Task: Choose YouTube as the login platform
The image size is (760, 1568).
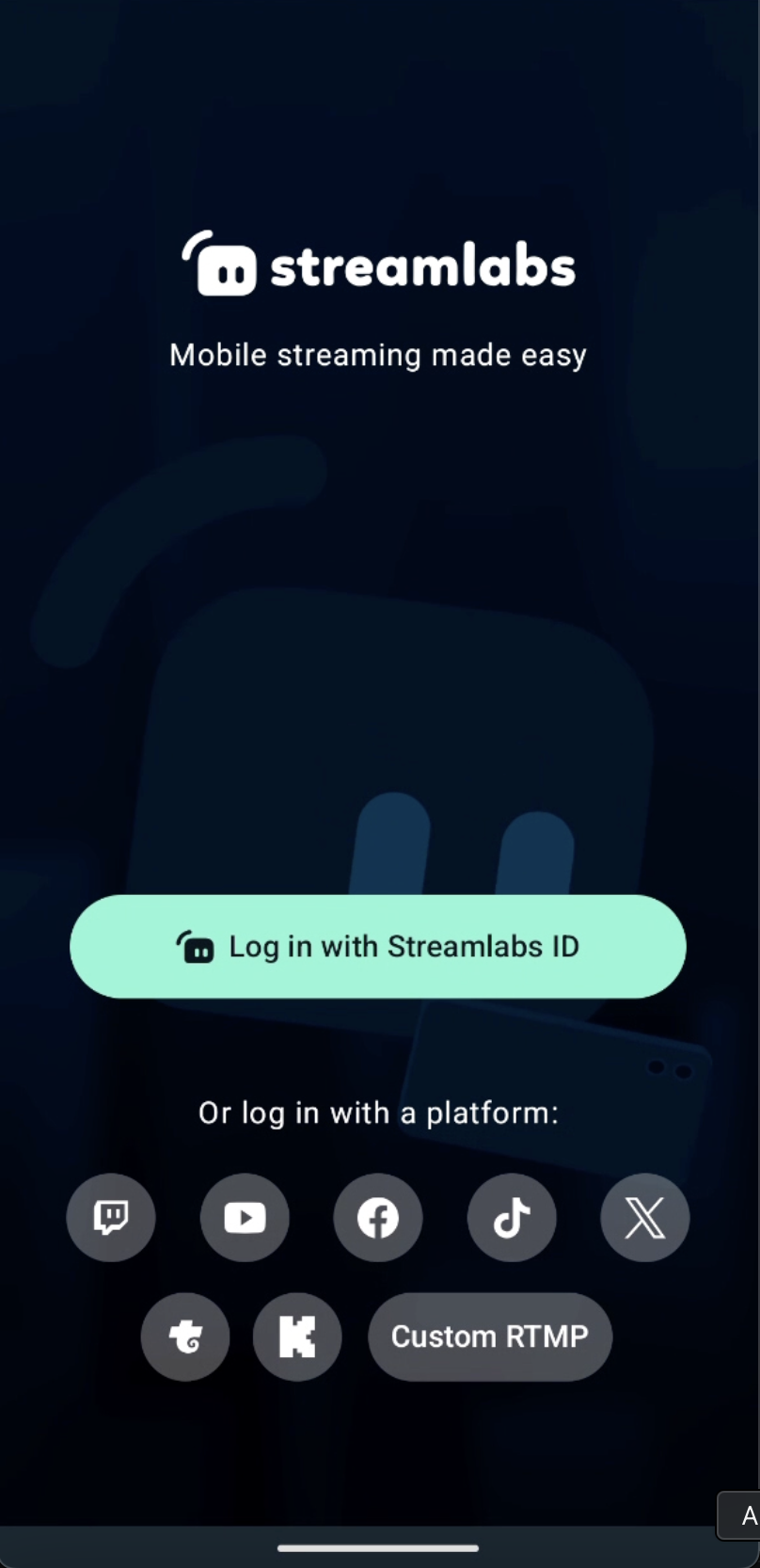Action: click(245, 1217)
